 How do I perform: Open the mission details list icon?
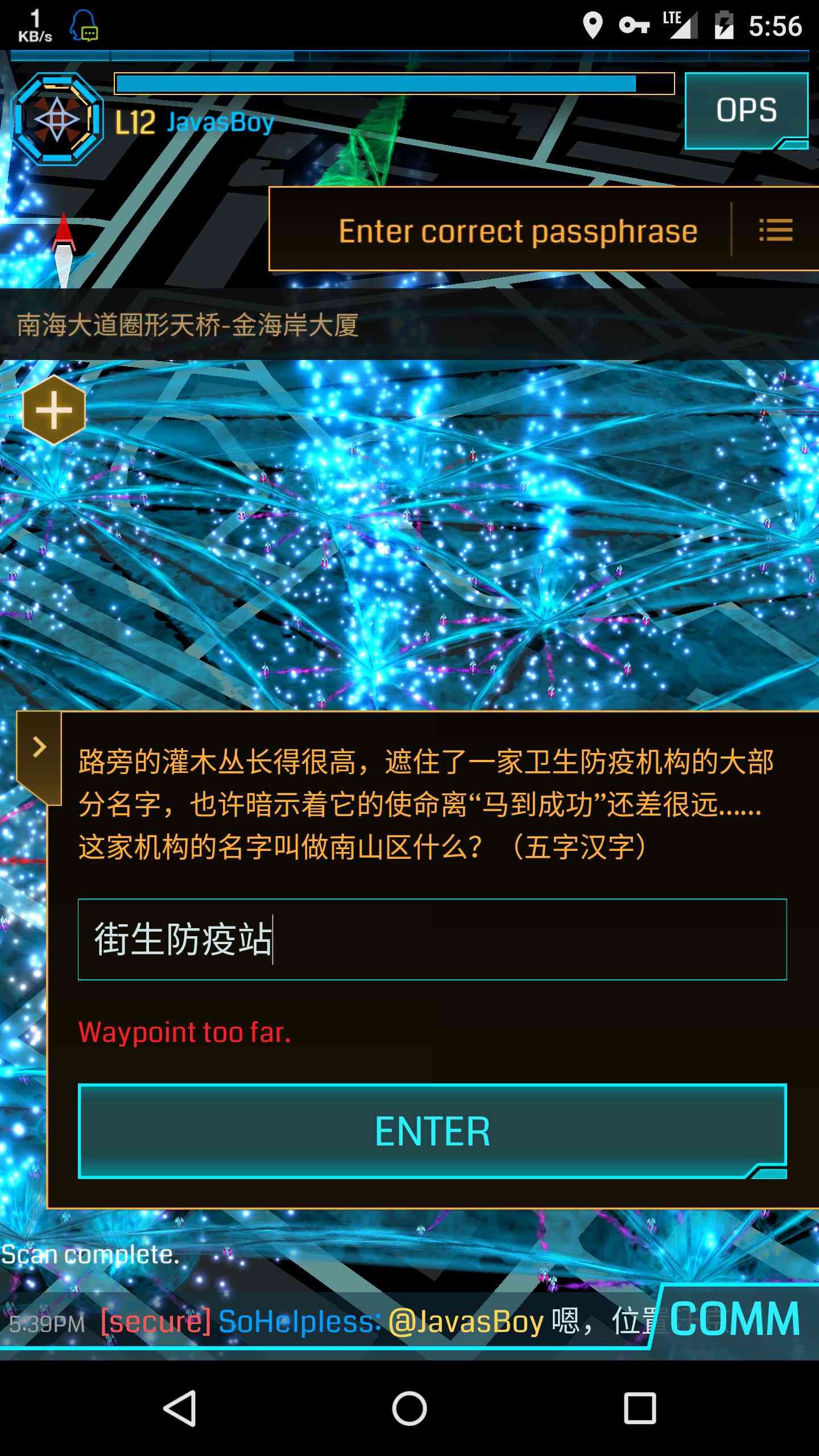tap(776, 230)
